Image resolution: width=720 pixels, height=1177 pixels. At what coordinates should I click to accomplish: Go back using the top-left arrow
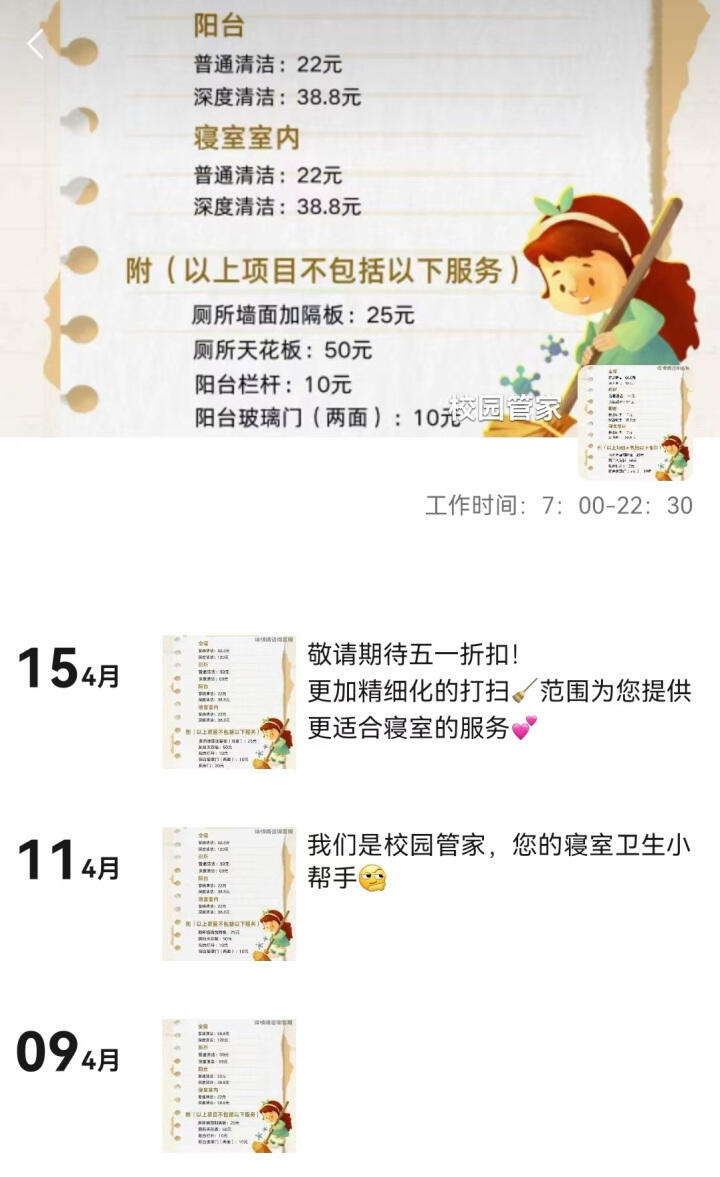36,44
